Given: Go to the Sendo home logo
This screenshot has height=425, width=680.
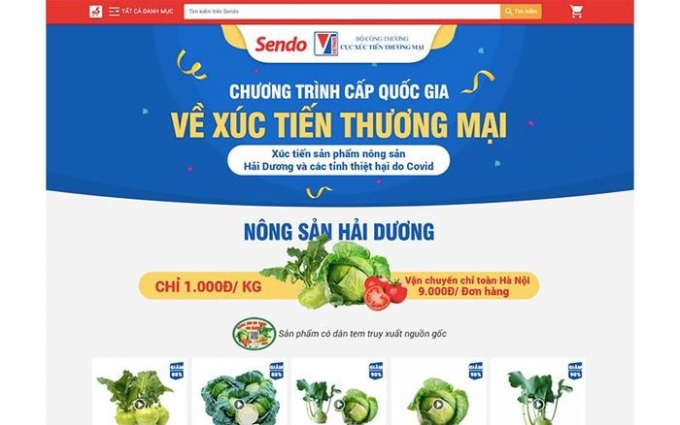Looking at the screenshot, I should (95, 12).
